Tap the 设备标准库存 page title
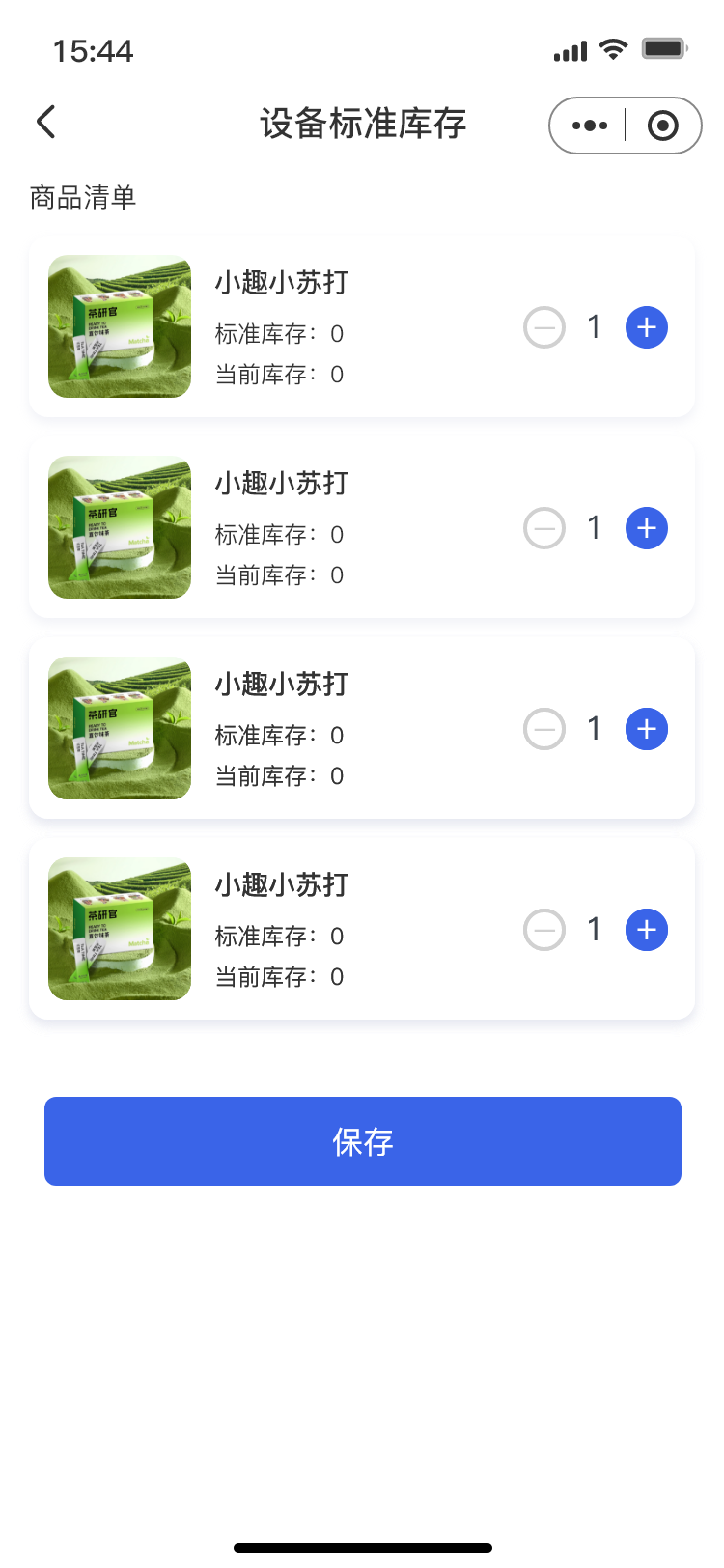 tap(362, 125)
